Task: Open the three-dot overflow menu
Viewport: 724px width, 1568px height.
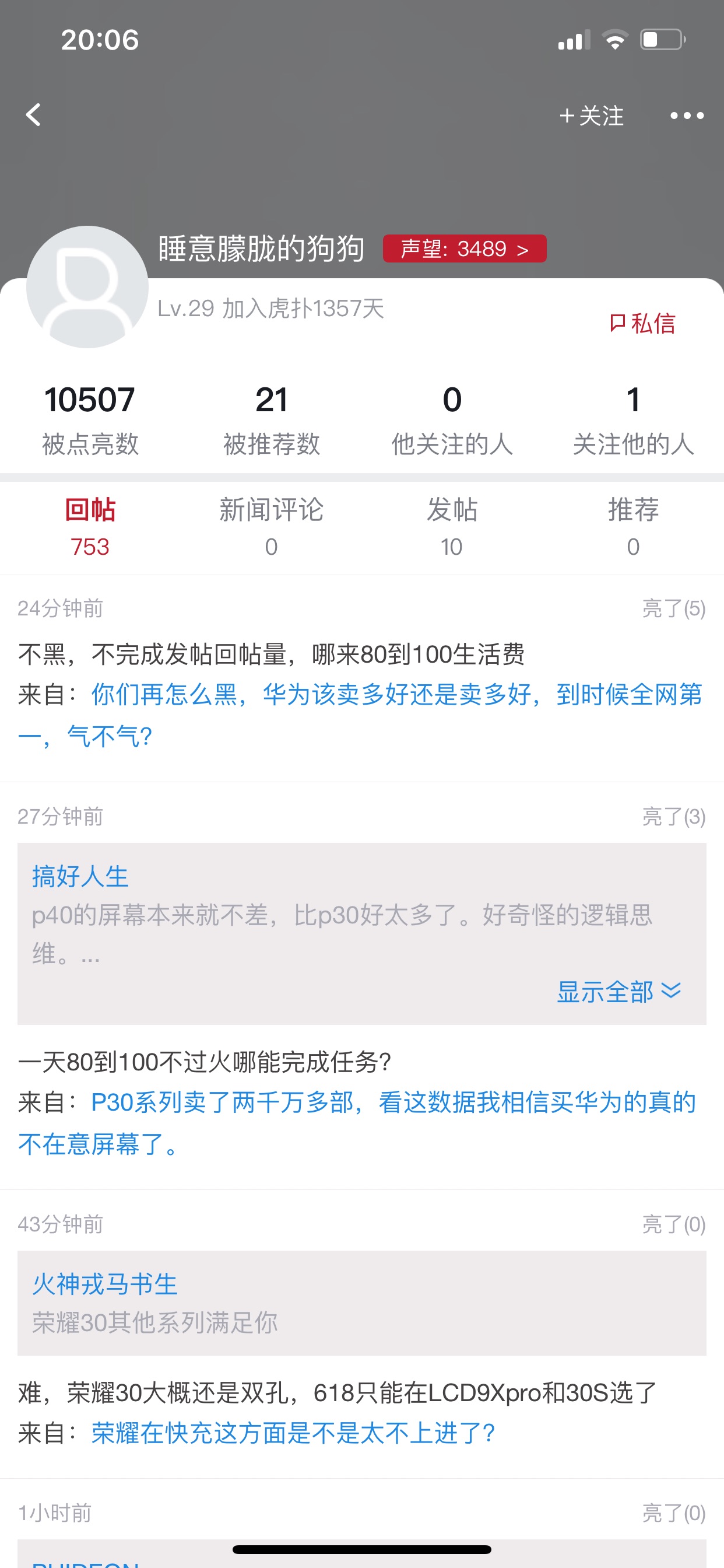Action: click(687, 116)
